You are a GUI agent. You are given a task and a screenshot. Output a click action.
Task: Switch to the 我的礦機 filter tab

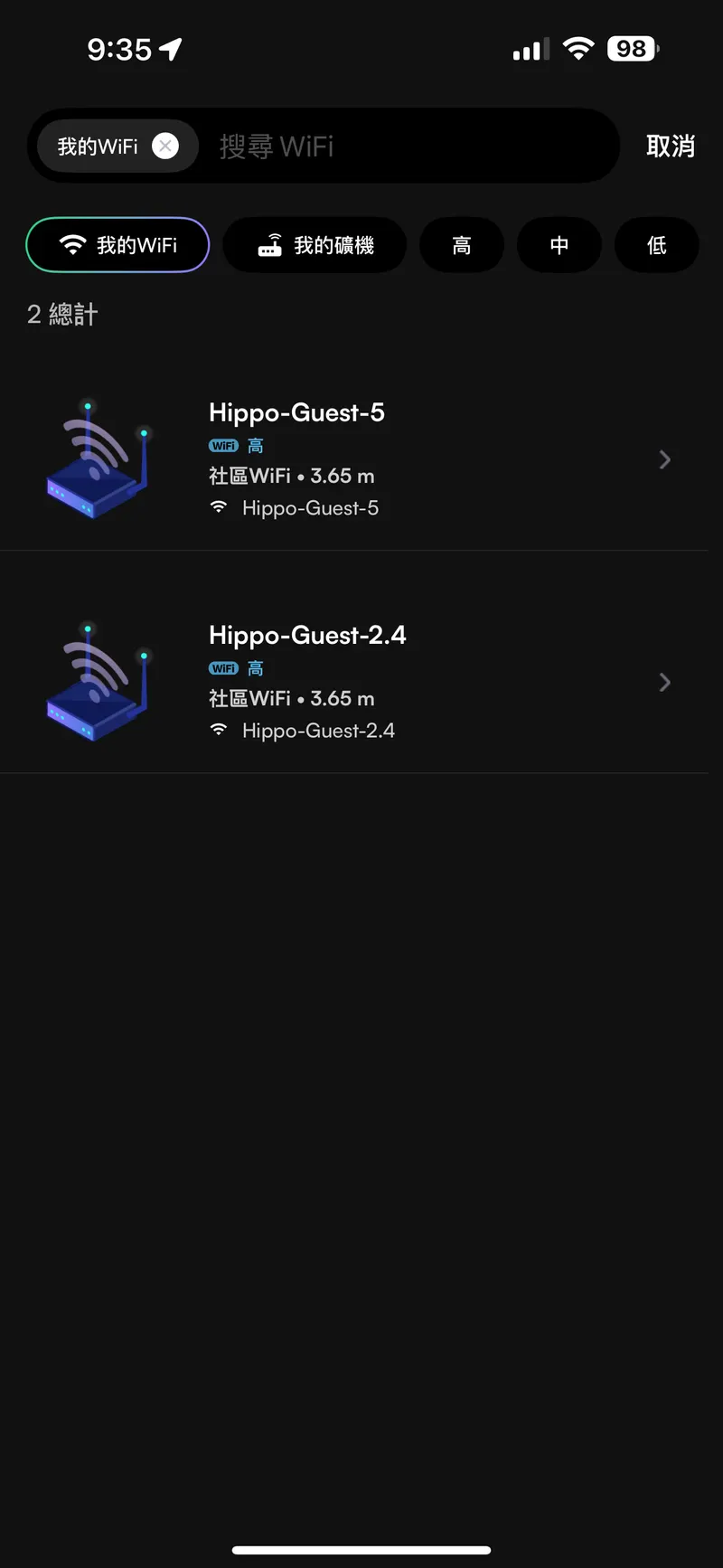[315, 244]
